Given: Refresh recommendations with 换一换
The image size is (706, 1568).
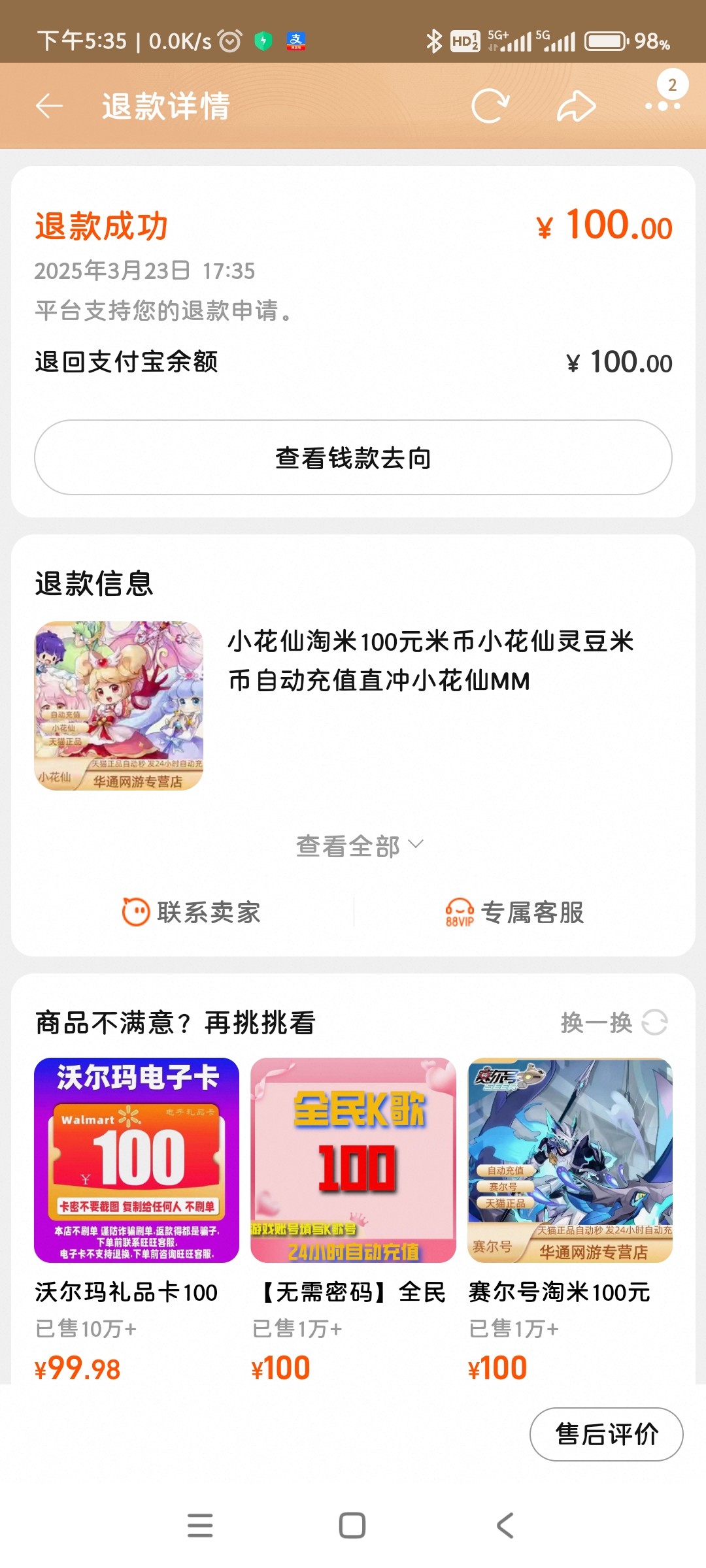Looking at the screenshot, I should 613,1022.
